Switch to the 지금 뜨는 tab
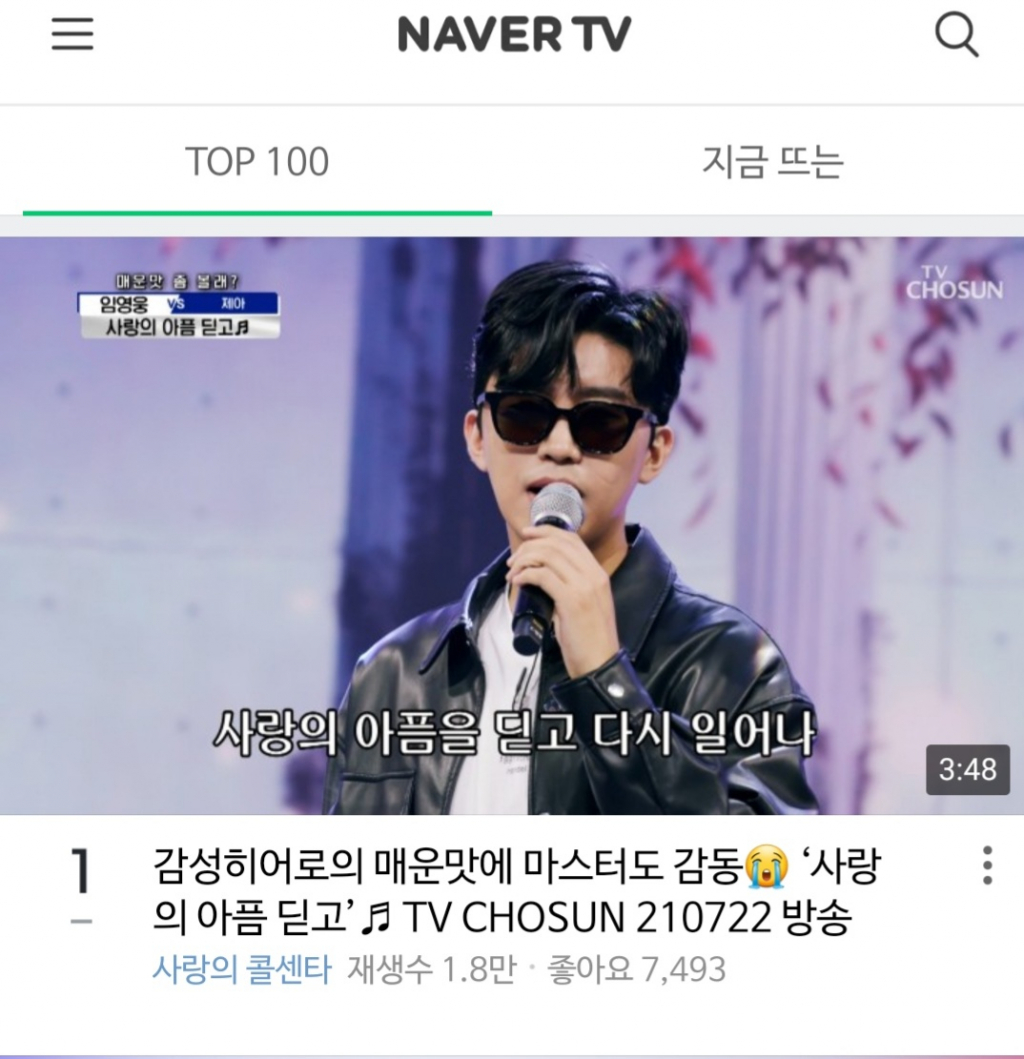Viewport: 1024px width, 1059px height. pos(772,162)
